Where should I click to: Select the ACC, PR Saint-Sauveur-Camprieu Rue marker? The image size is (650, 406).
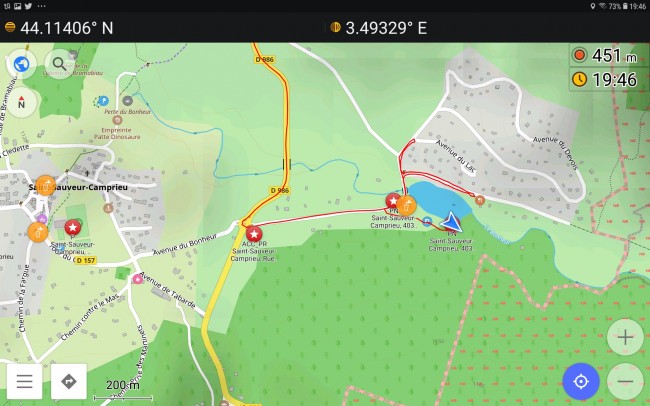(253, 233)
